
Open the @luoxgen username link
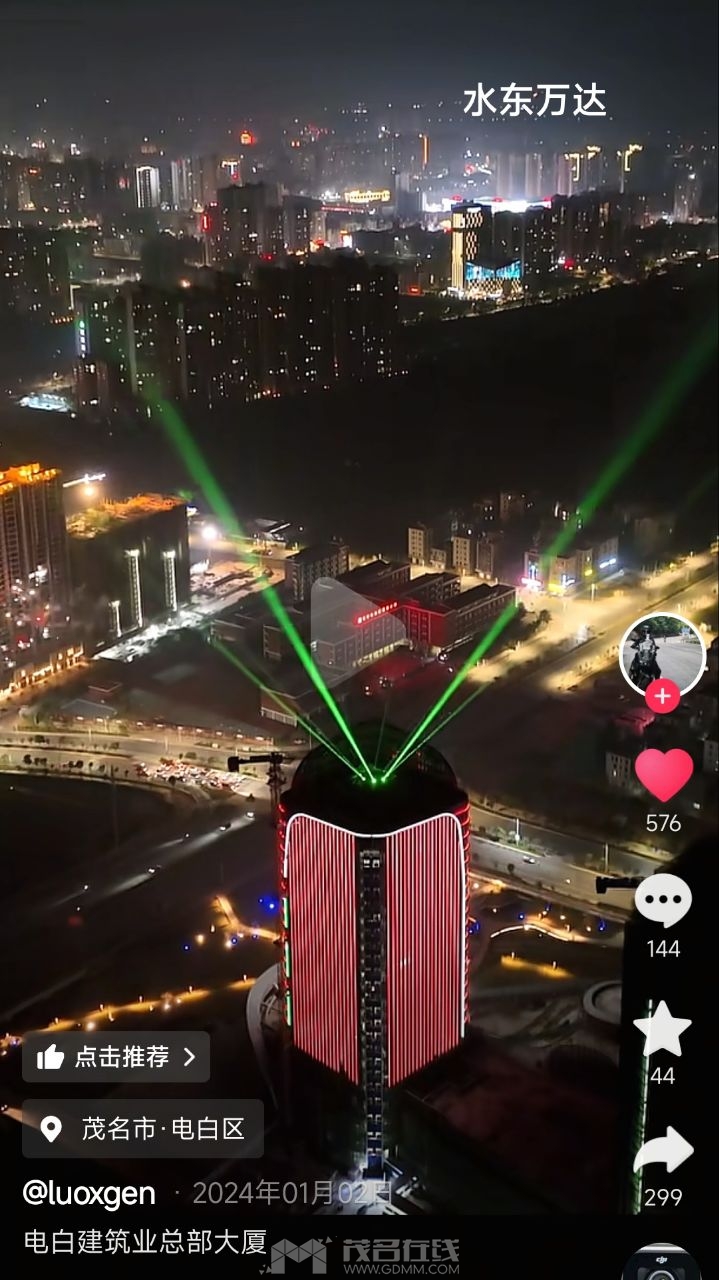(x=89, y=1193)
